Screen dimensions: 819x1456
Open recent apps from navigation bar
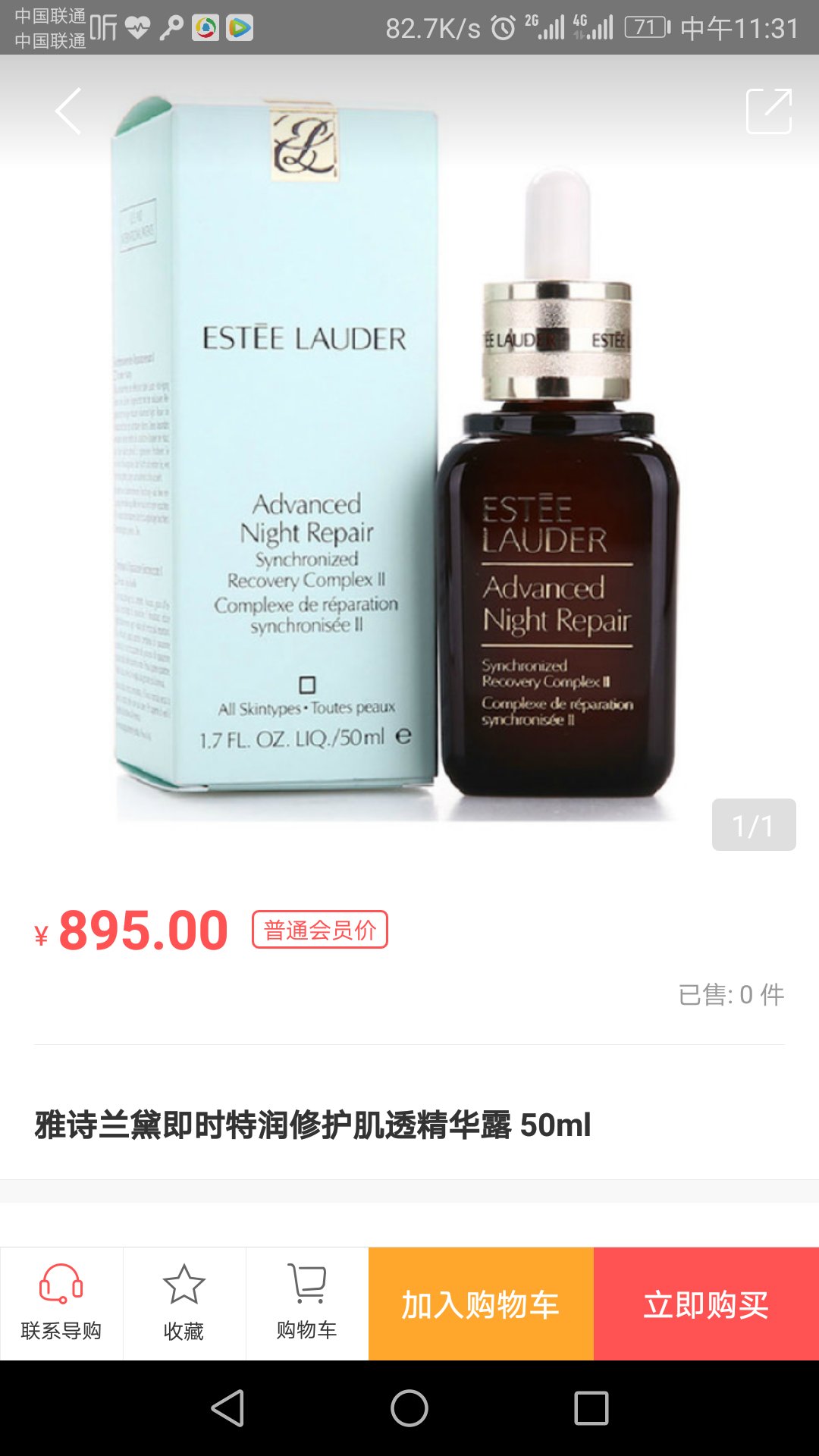tap(591, 1408)
